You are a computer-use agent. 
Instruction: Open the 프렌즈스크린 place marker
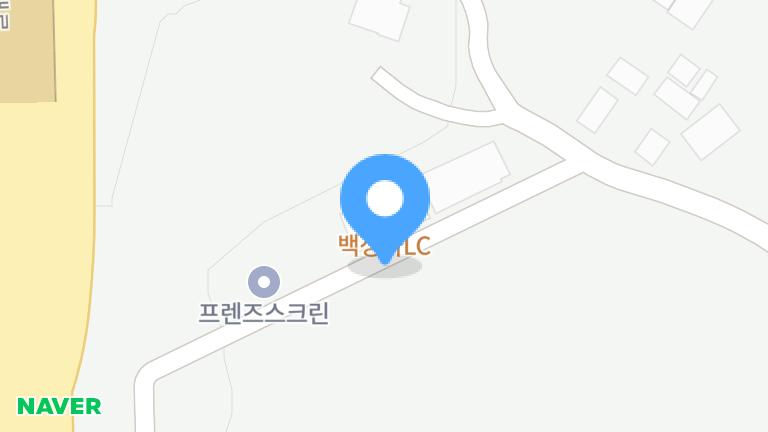[263, 282]
